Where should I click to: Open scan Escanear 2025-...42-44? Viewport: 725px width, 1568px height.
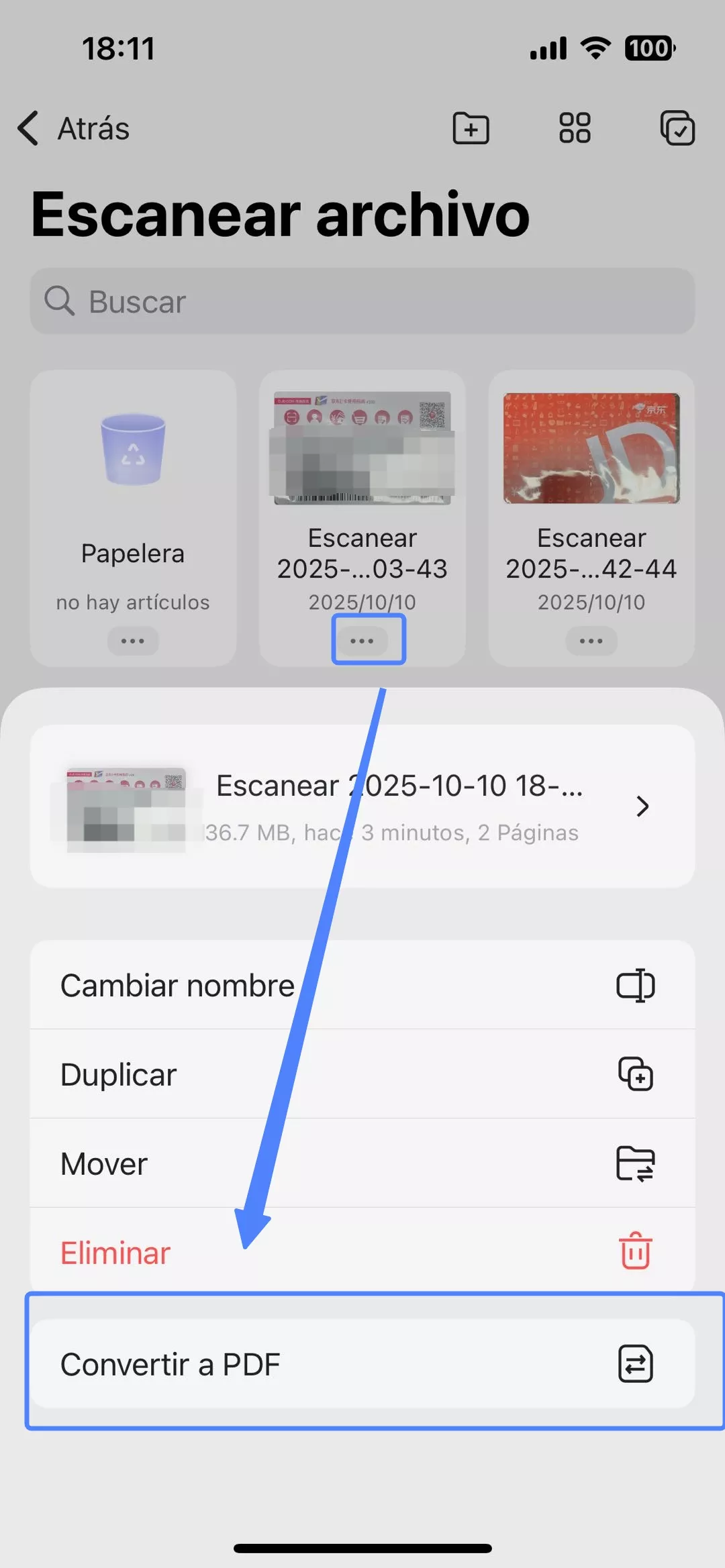point(591,483)
